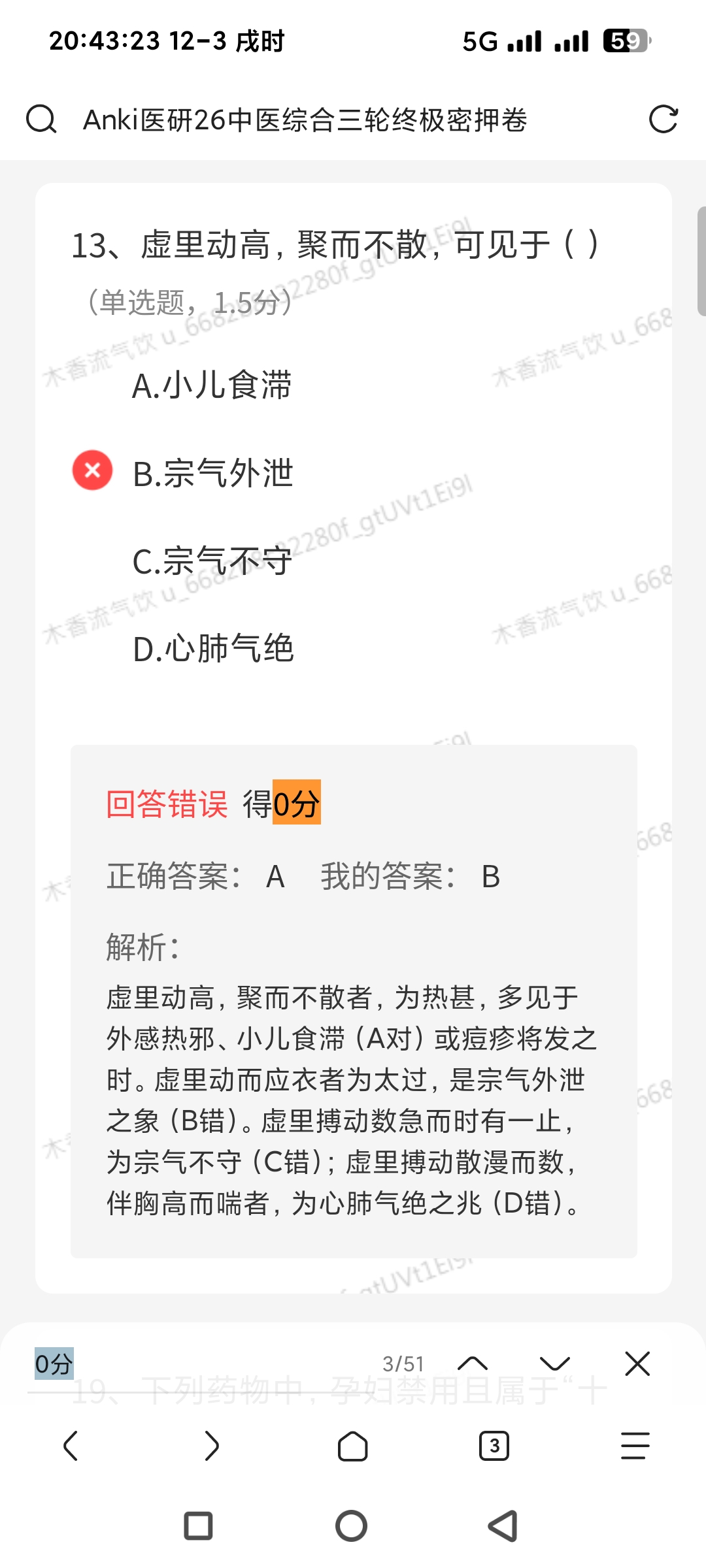Jump to the next find-in-page match
The width and height of the screenshot is (706, 1568).
point(555,1364)
